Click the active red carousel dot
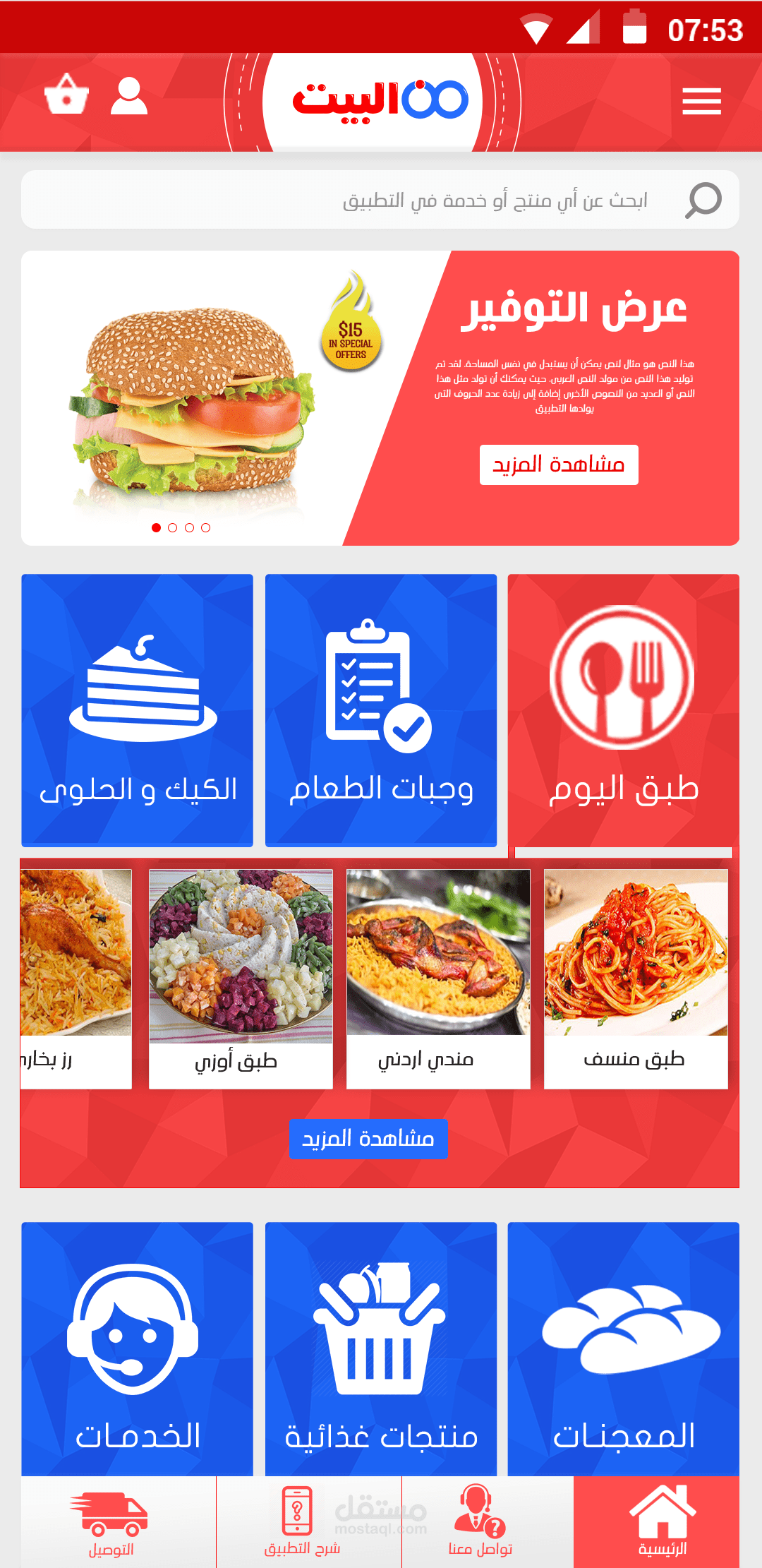Screen dimensions: 762x1568 [156, 527]
